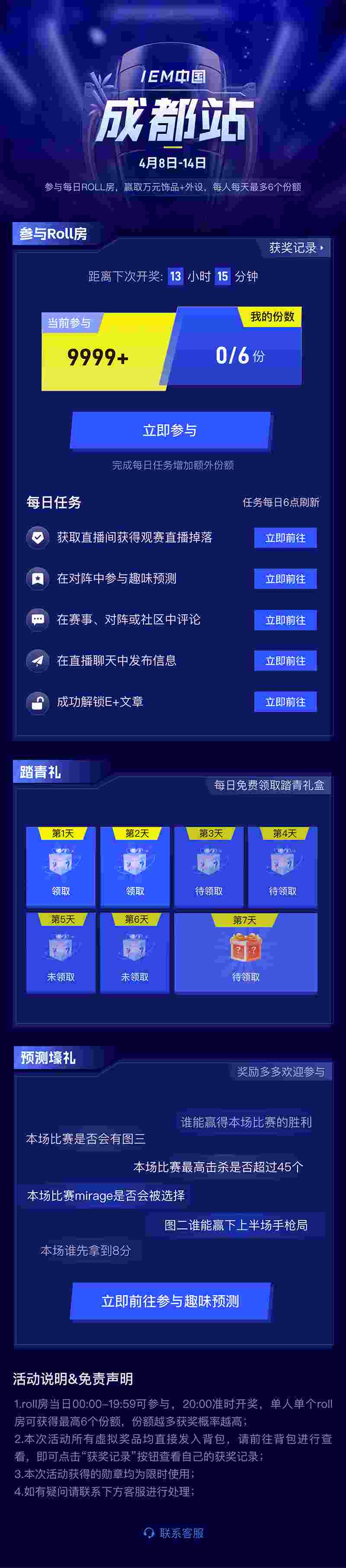The height and width of the screenshot is (1568, 346).
Task: Tap 立即前往 for 成功解锁E+文章
Action: click(285, 702)
